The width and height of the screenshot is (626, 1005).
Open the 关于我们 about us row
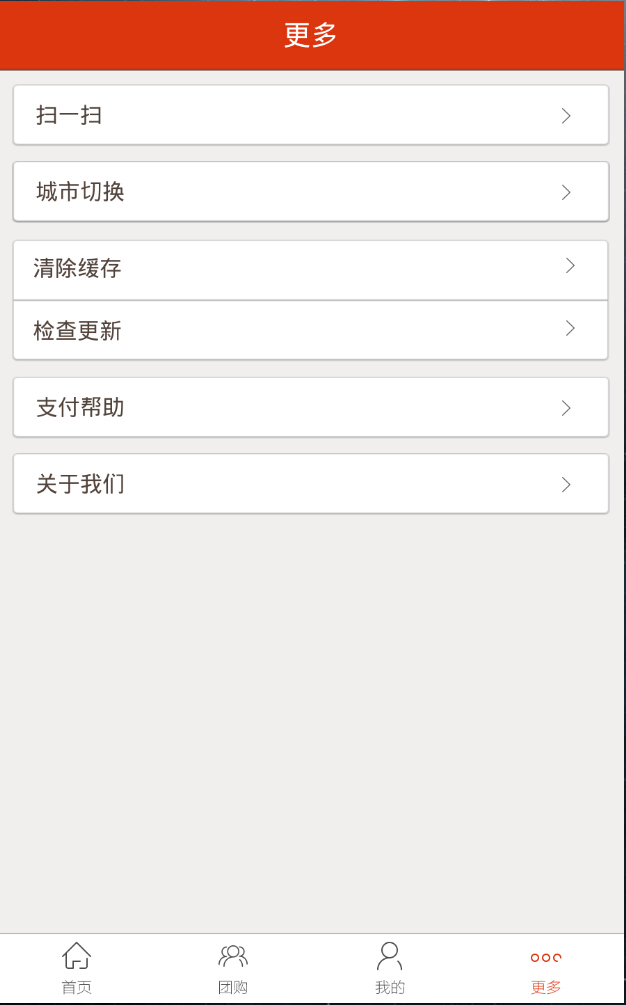(310, 484)
